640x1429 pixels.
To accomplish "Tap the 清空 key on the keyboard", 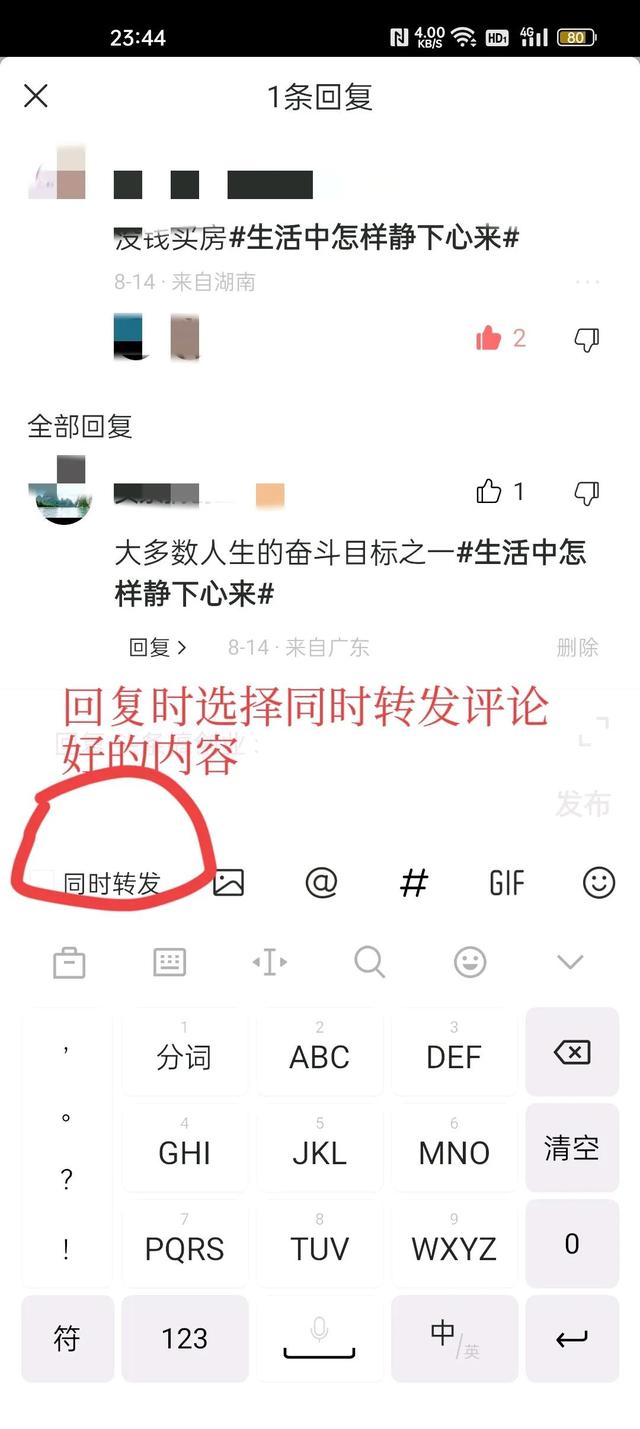I will coord(572,1148).
